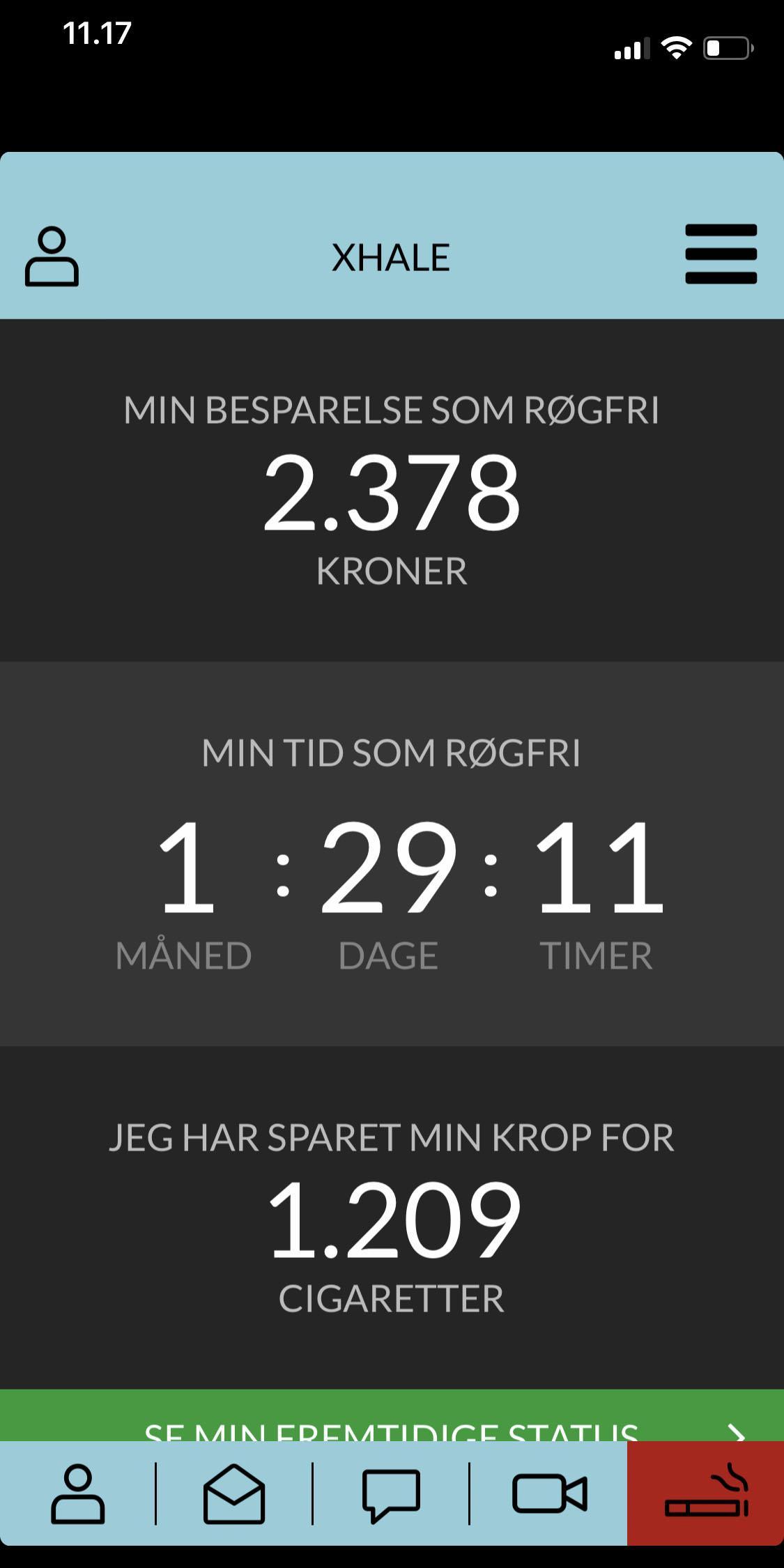Open SE MIN FREMTIDIGE STATUS
Viewport: 784px width, 1568px height.
[392, 1415]
